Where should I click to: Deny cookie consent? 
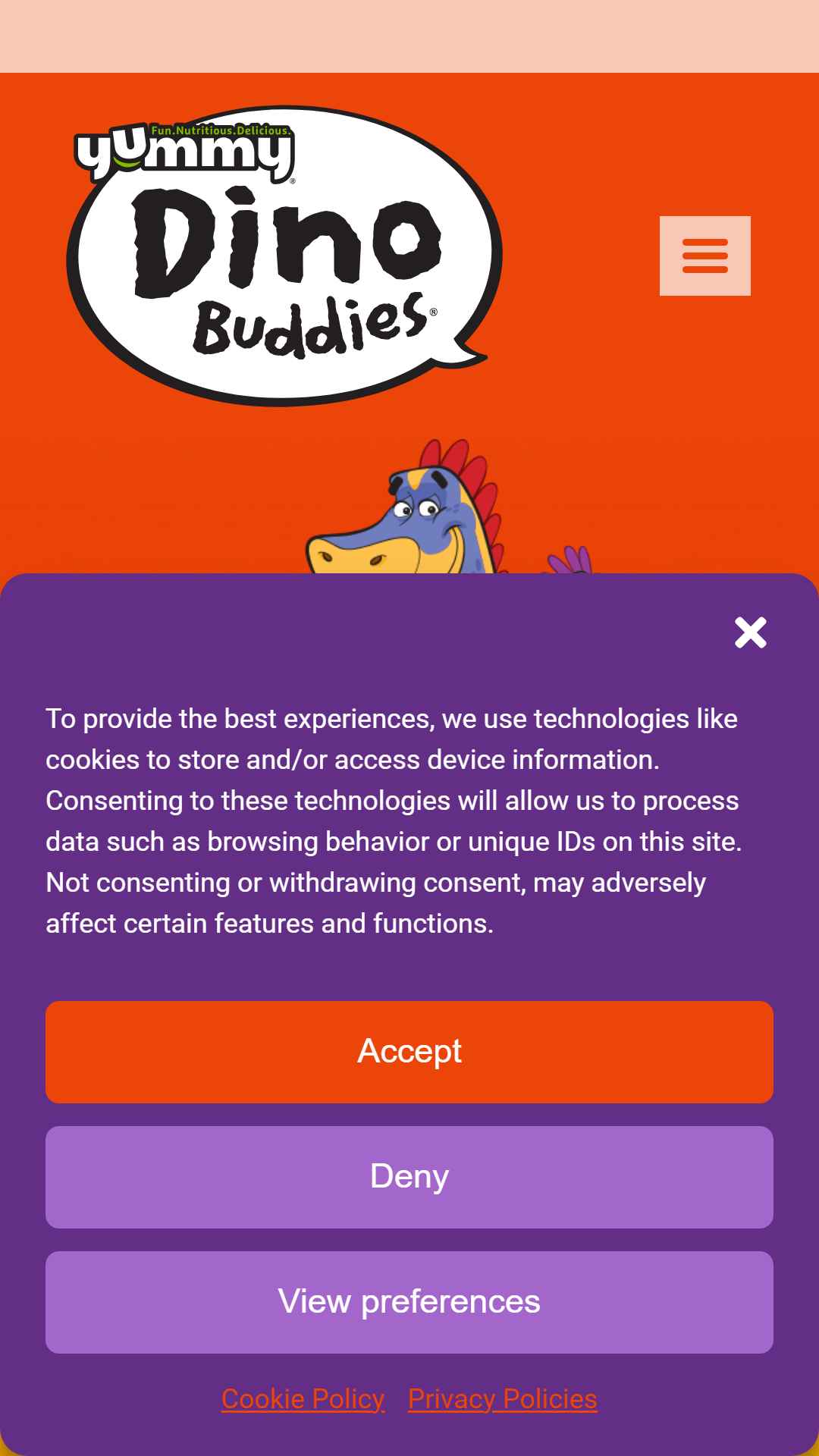click(x=409, y=1177)
